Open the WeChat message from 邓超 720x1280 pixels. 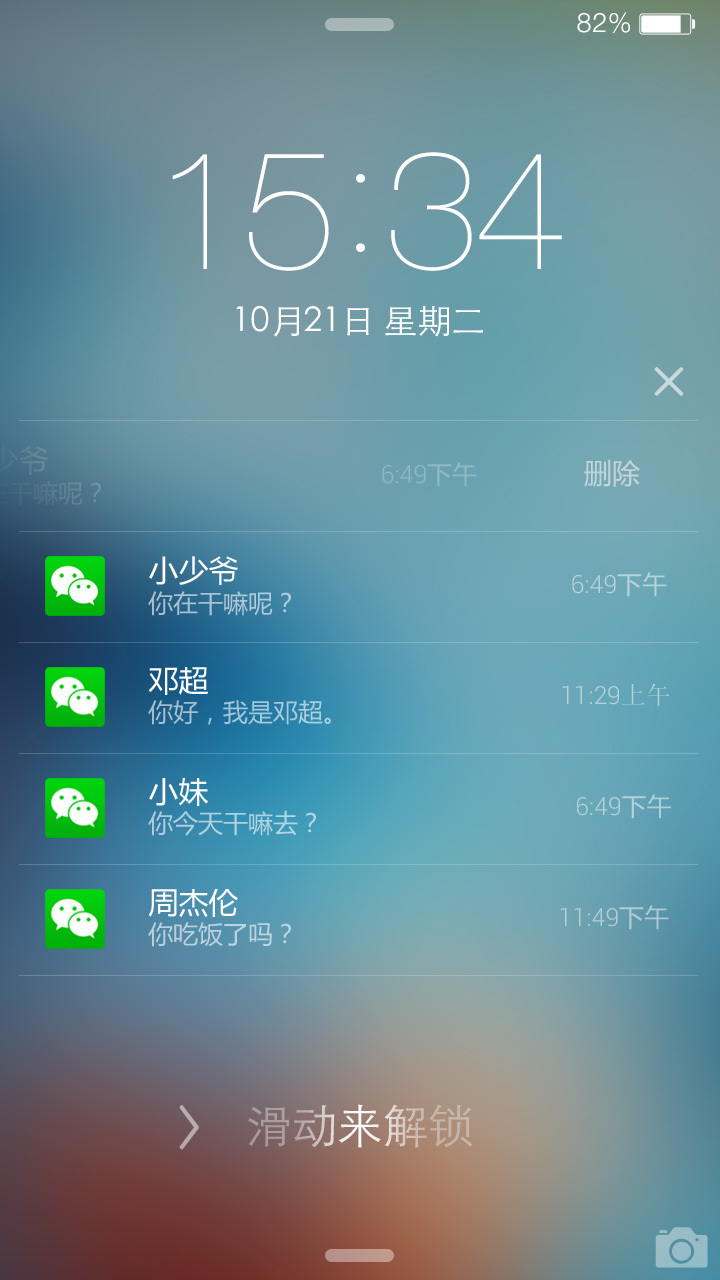(x=358, y=697)
